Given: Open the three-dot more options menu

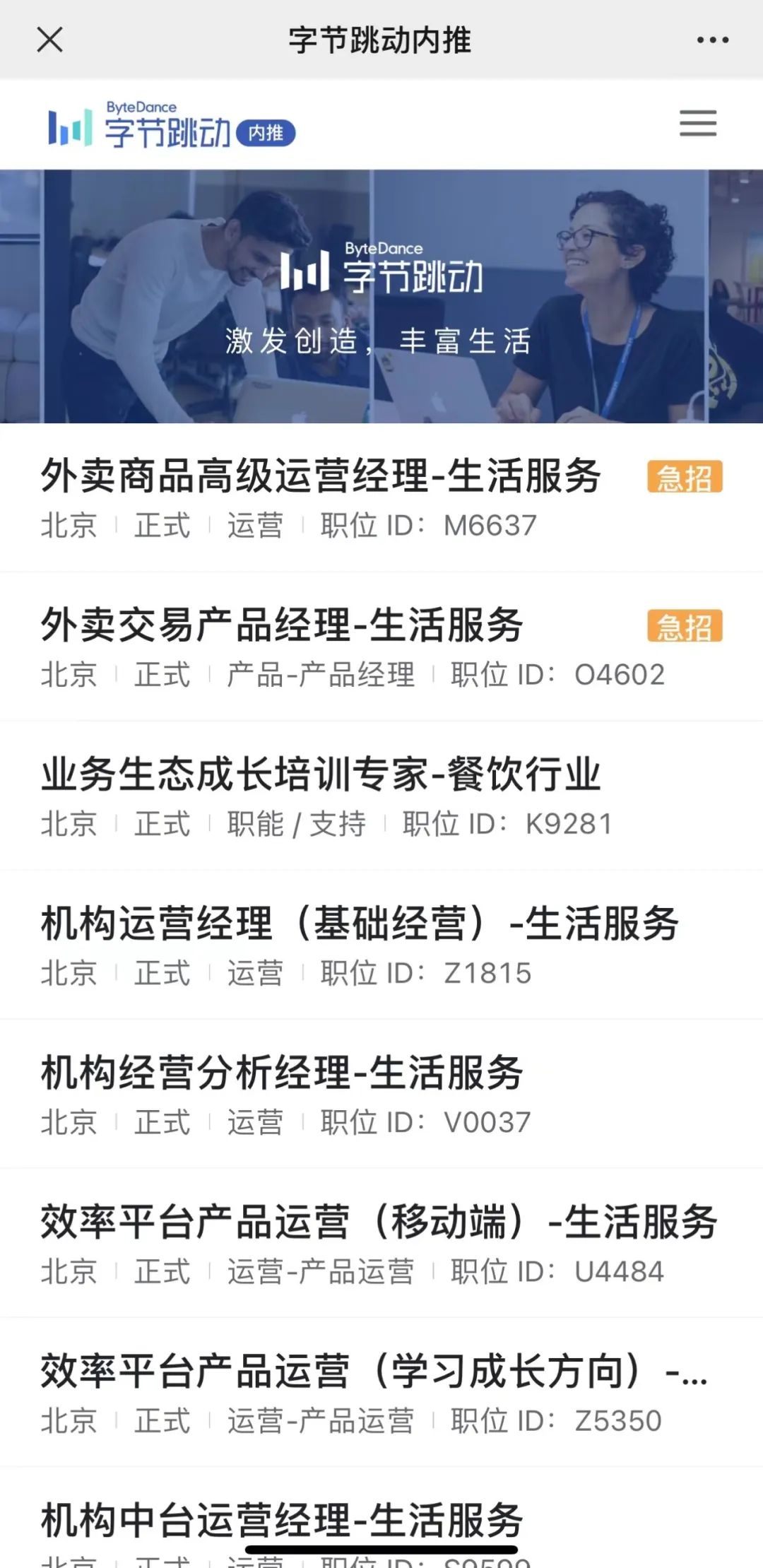Looking at the screenshot, I should click(712, 40).
